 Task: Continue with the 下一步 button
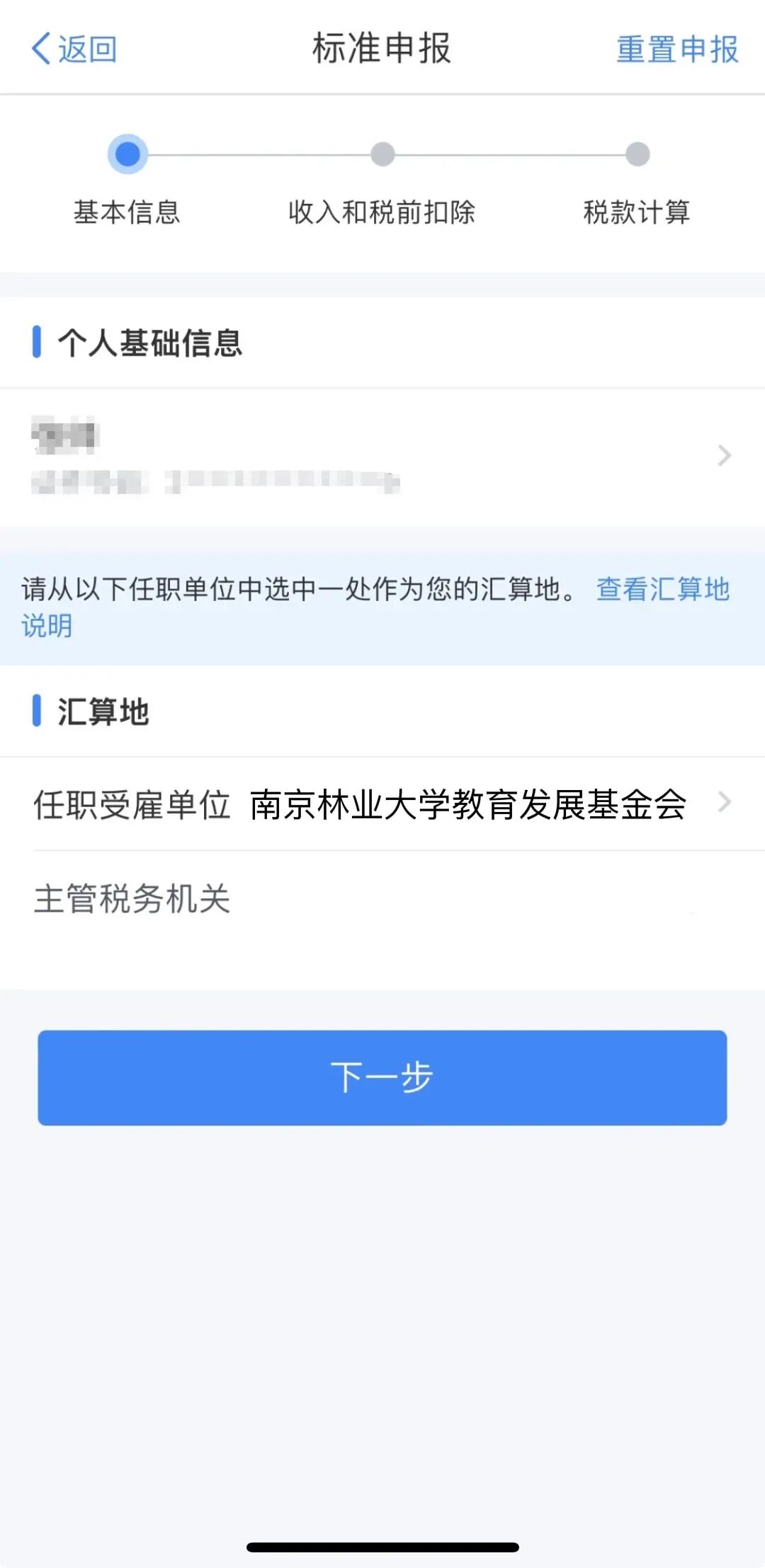point(382,1077)
